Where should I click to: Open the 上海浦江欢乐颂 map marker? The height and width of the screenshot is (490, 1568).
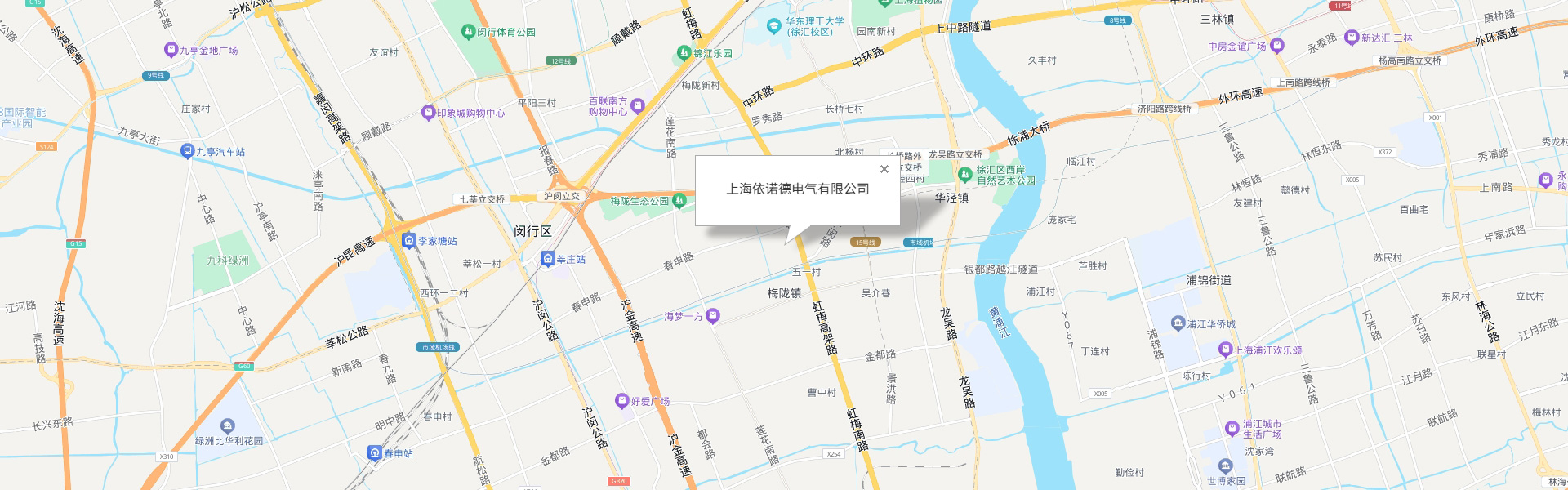pyautogui.click(x=1225, y=350)
